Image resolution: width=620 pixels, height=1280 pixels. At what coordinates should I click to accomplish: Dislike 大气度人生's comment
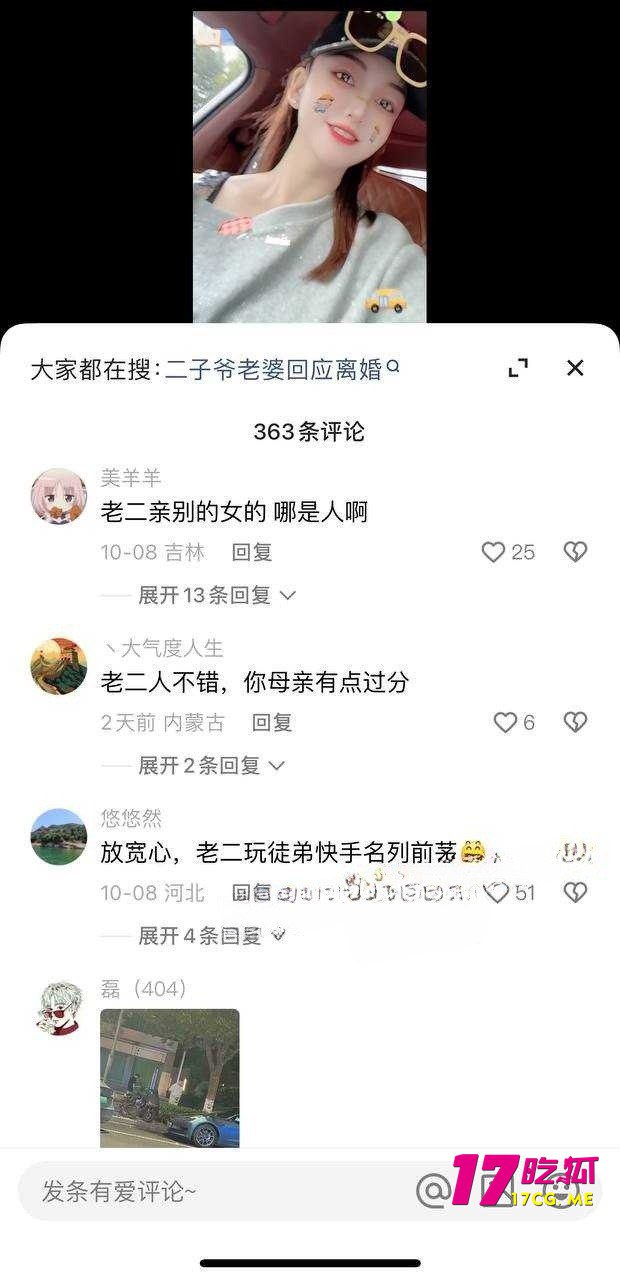[x=575, y=722]
